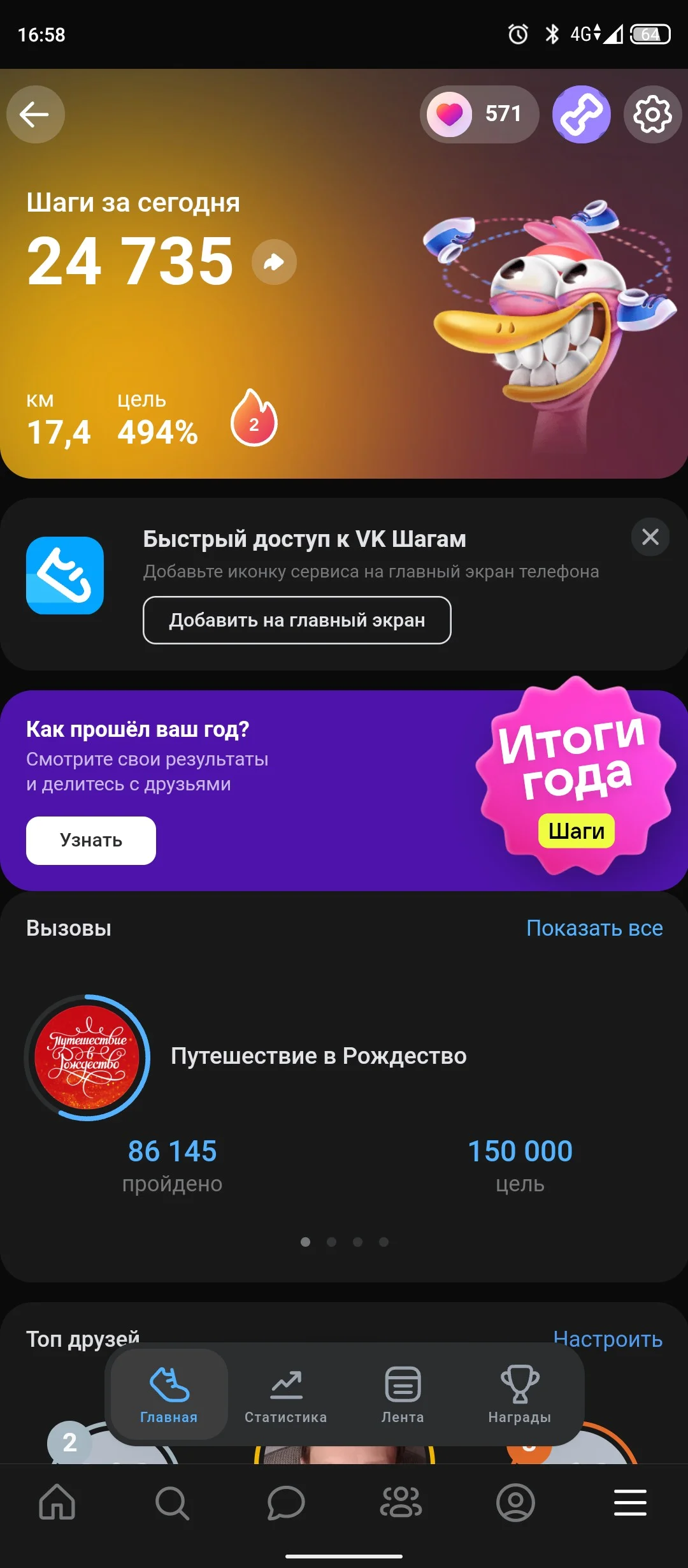The width and height of the screenshot is (688, 1568).
Task: Tap the blue VK Шаги sneaker app icon
Action: 65,574
